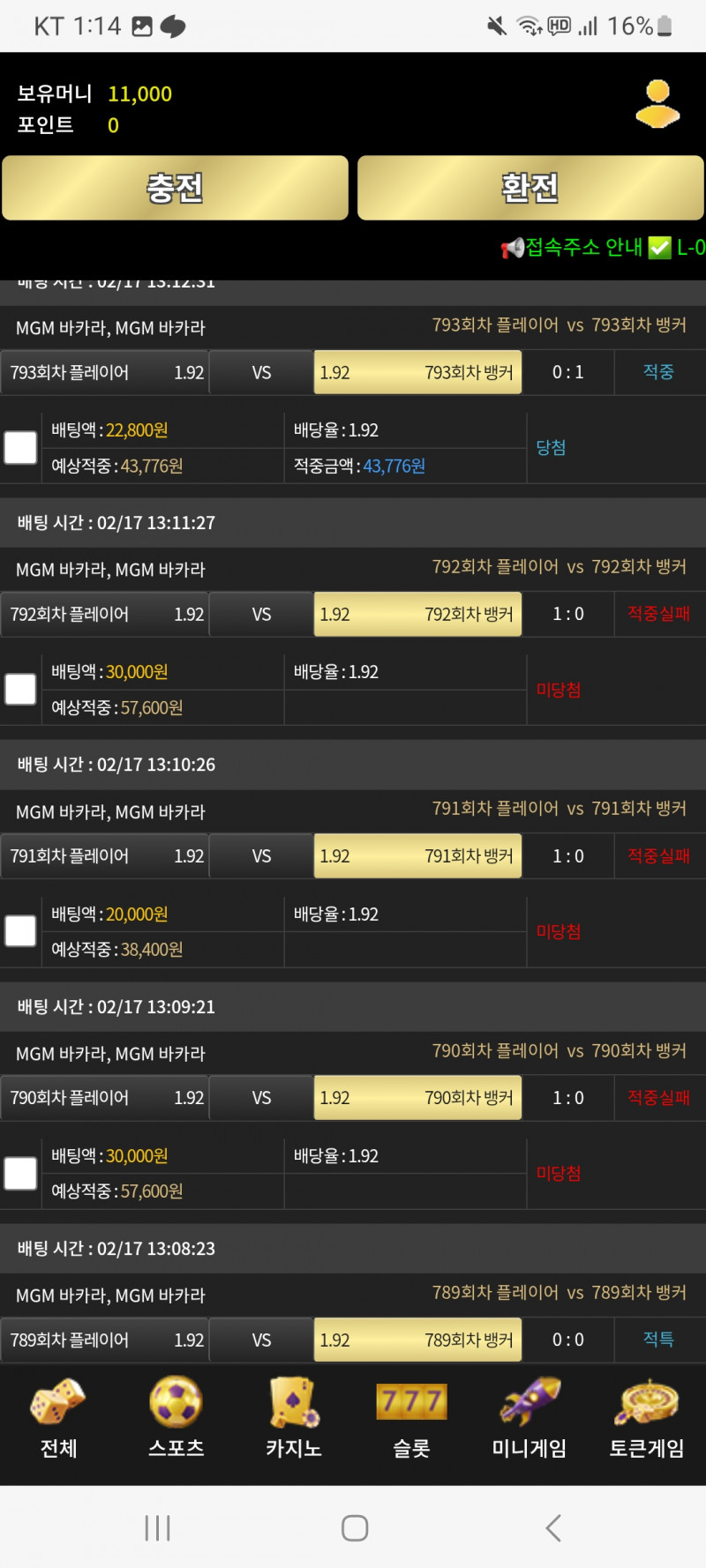Open the 스포츠 tab
Screen dimensions: 706x1568
(176, 1418)
